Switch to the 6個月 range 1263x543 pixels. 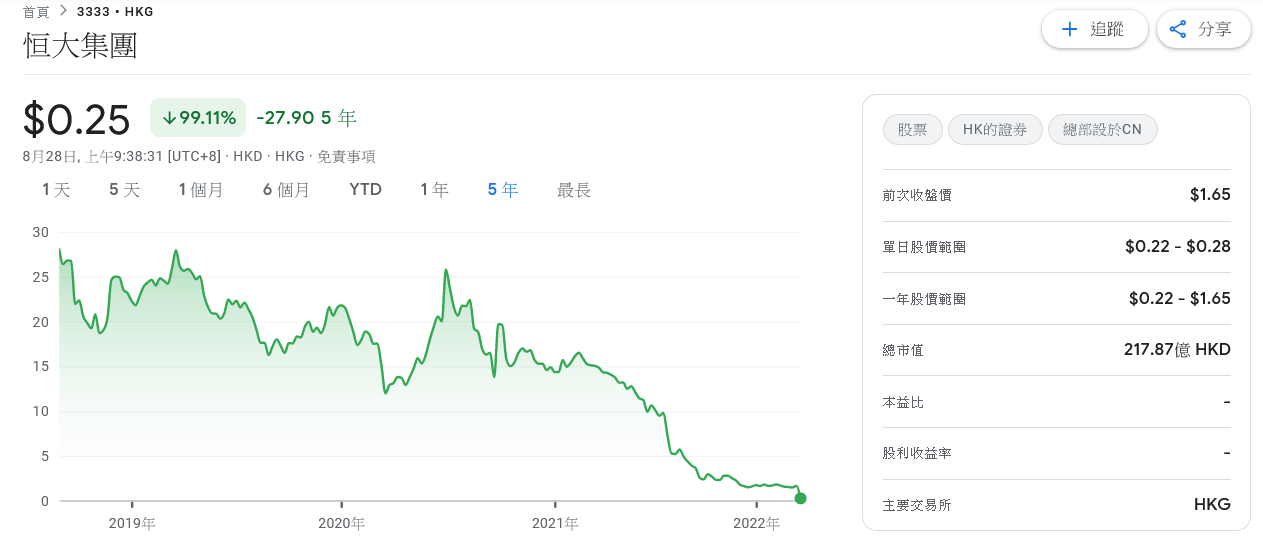[x=286, y=190]
